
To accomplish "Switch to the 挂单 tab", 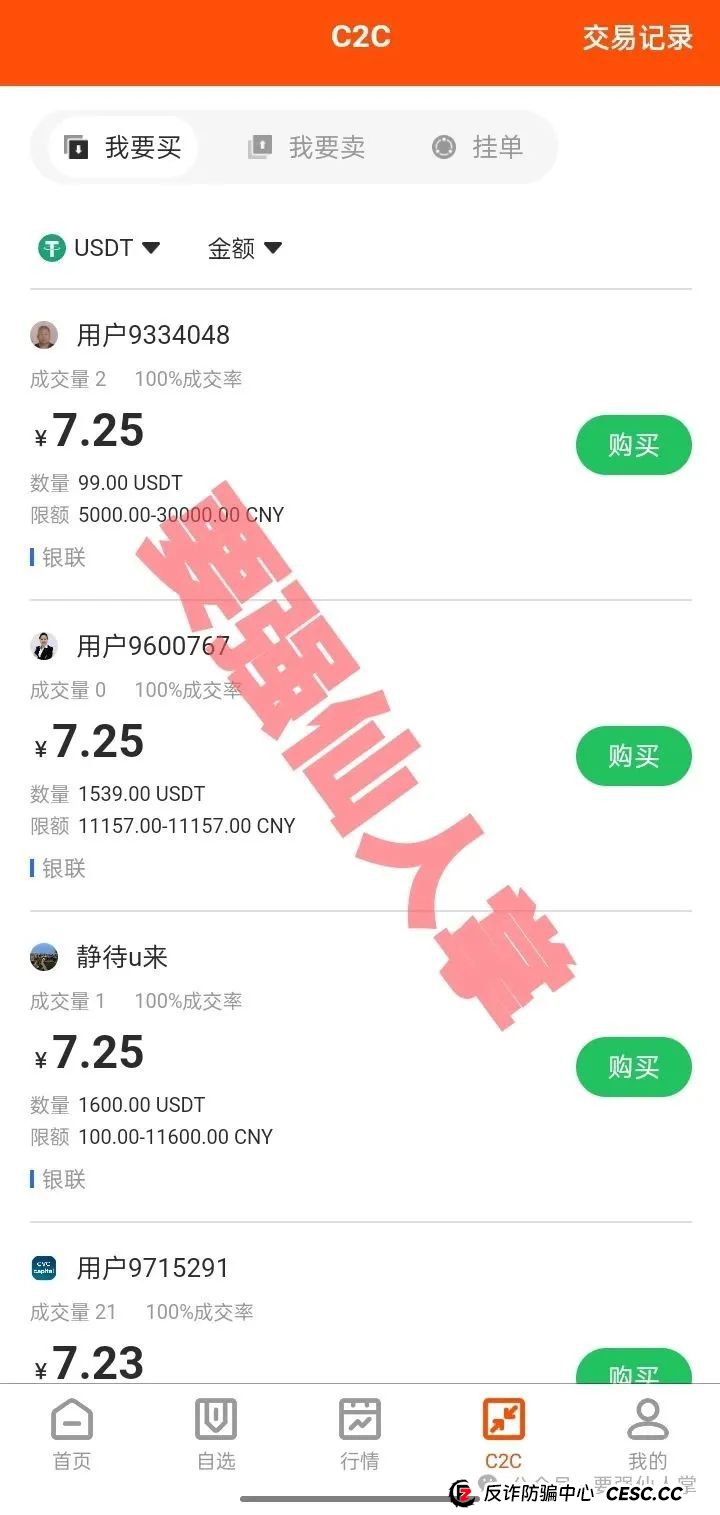I will coord(478,147).
